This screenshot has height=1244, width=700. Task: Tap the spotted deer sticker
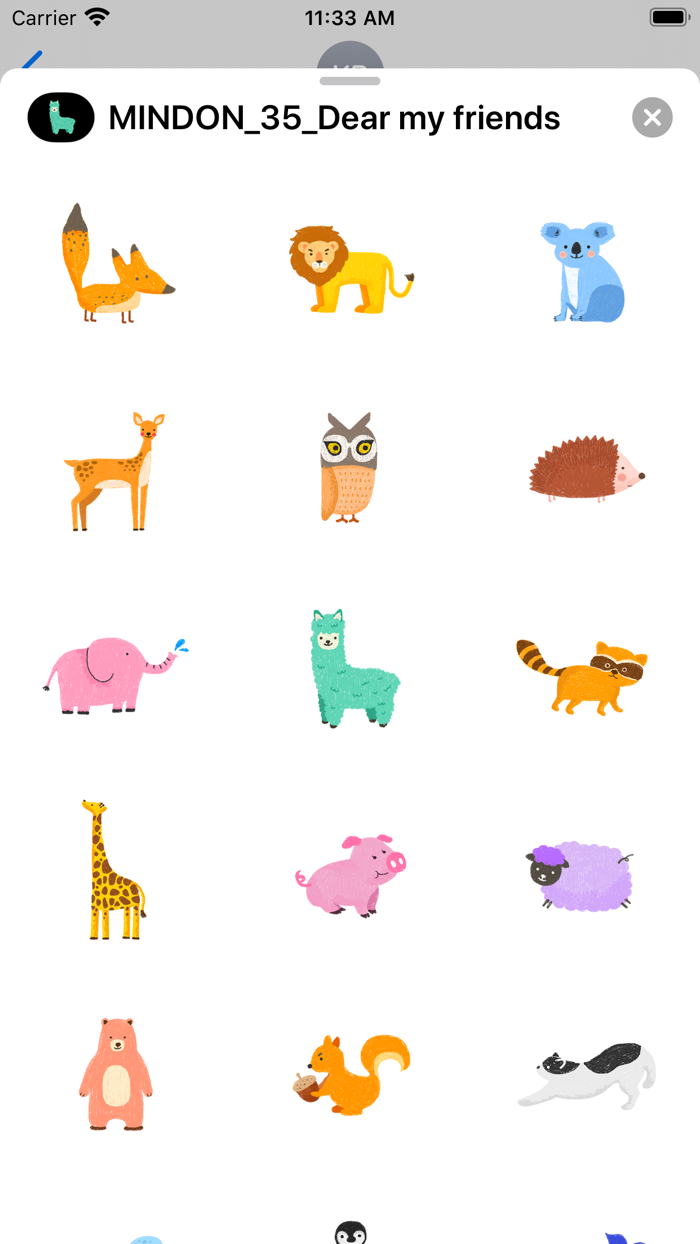116,470
